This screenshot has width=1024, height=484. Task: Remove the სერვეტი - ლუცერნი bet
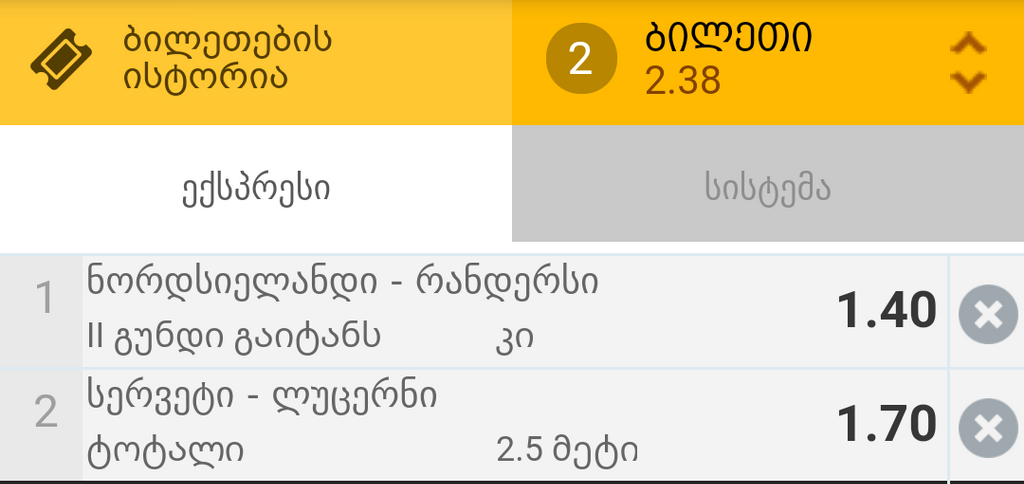[987, 427]
